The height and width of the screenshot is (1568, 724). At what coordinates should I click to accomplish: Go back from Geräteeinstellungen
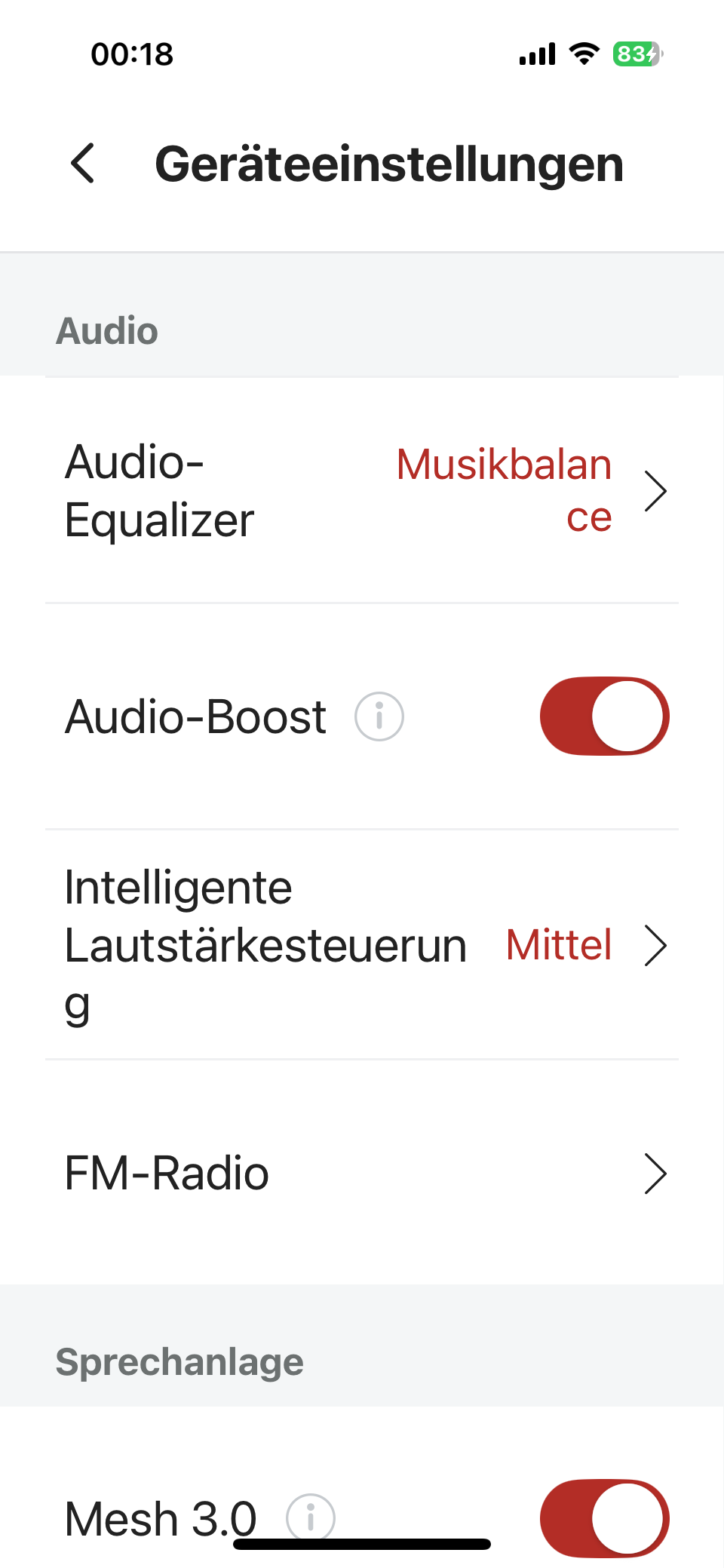point(83,164)
